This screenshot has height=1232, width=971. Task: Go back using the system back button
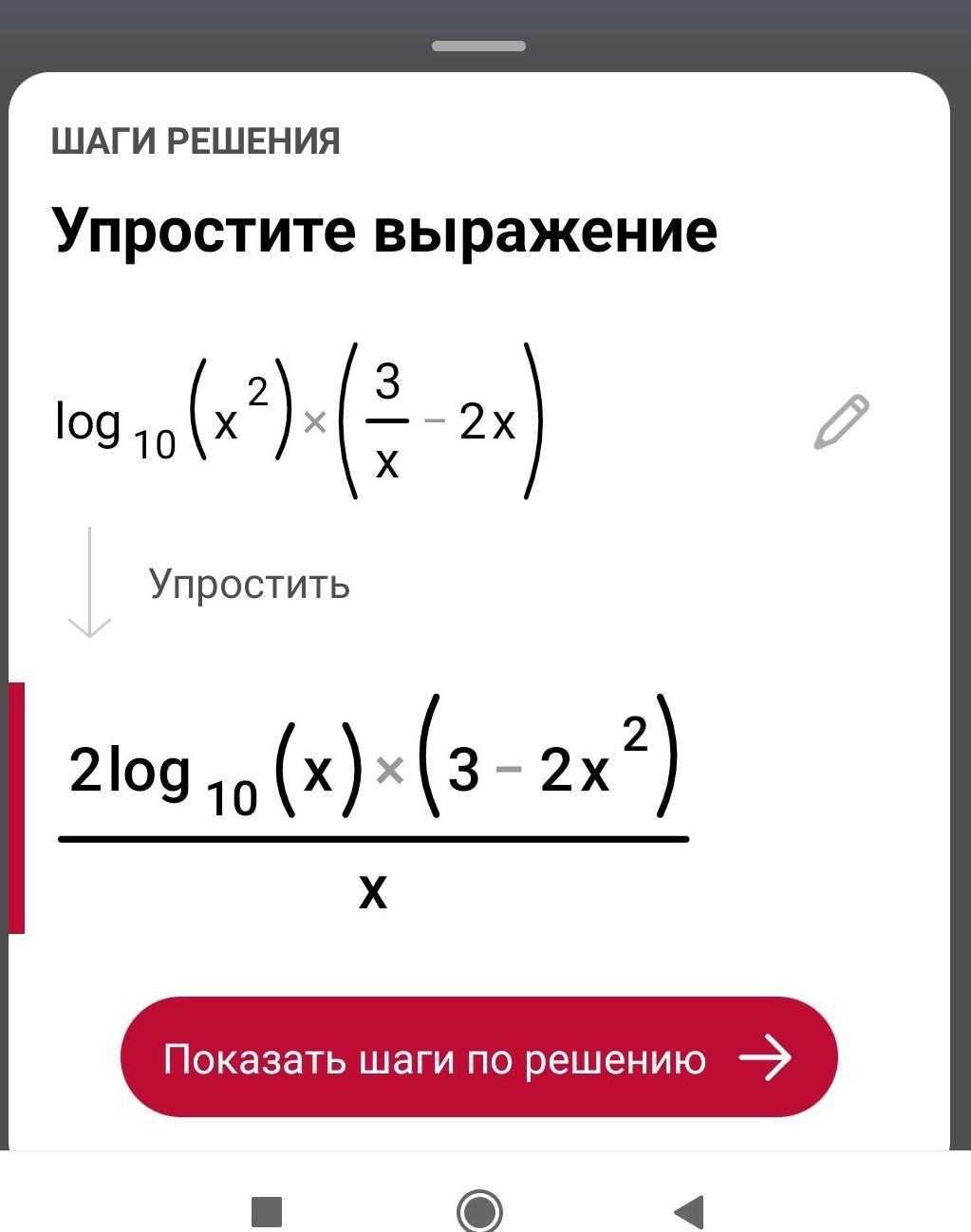(688, 1212)
